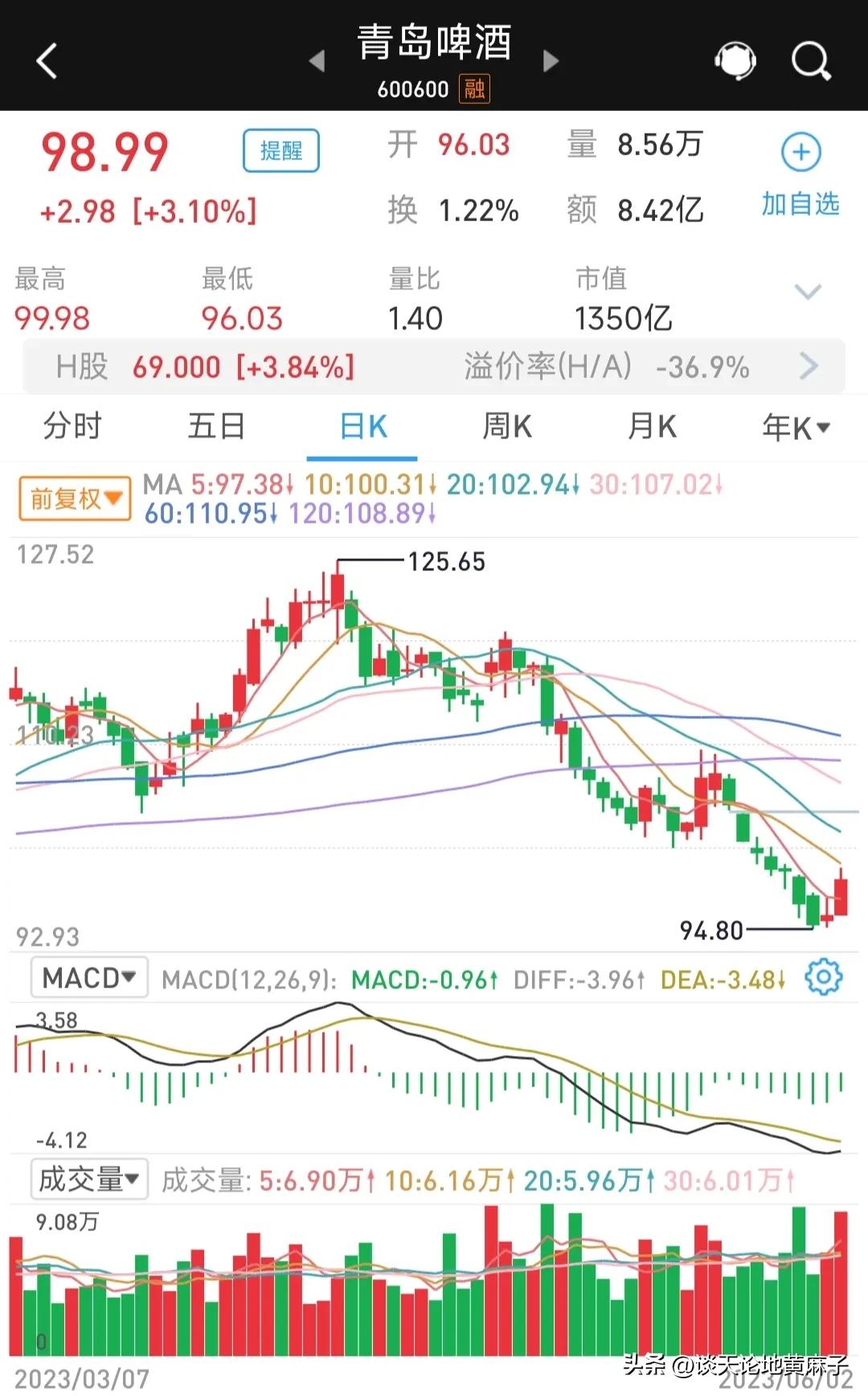Open the 成交量 indicator selector
Viewport: 868px width, 1396px height.
(89, 1180)
